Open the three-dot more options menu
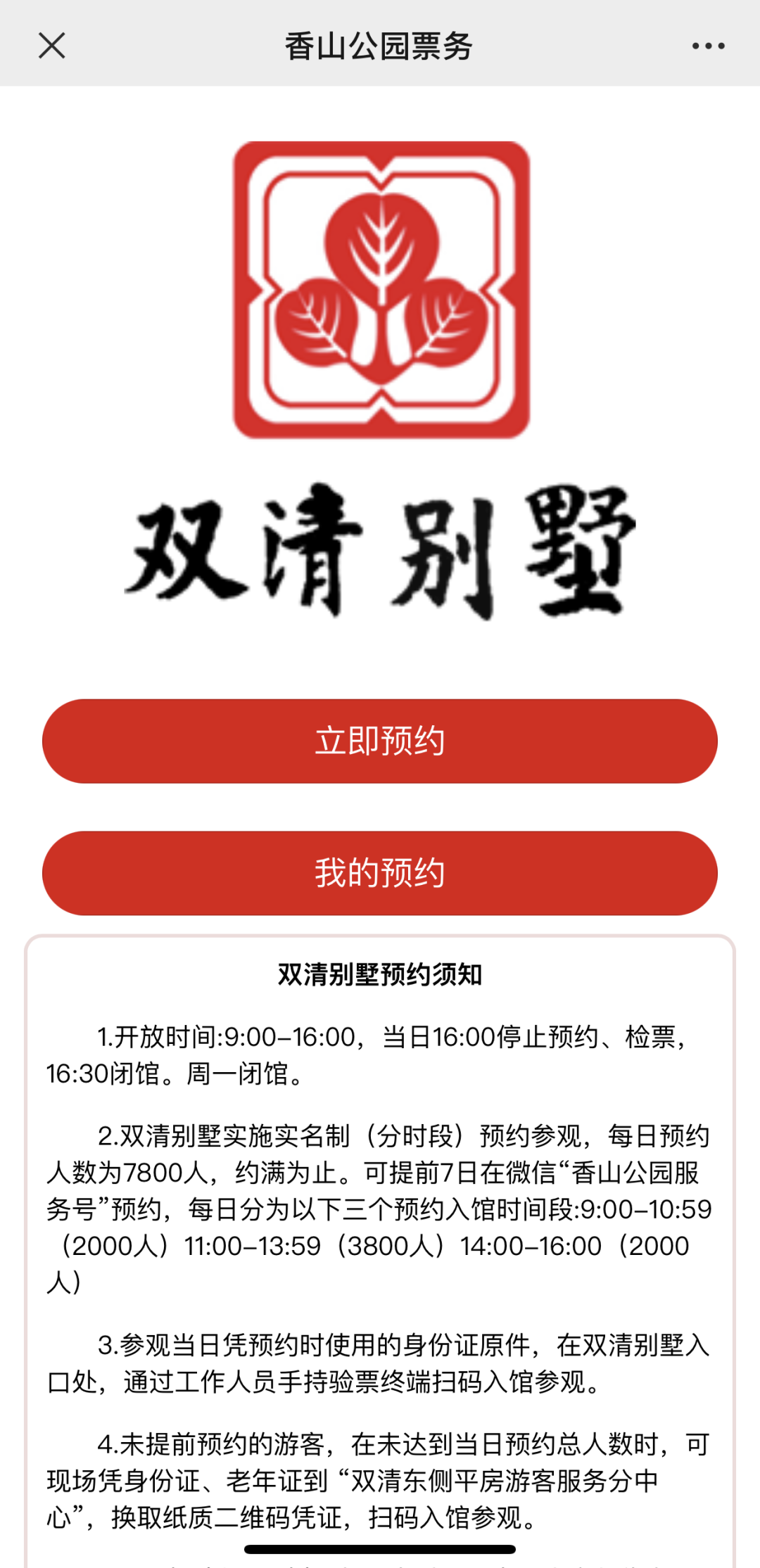The width and height of the screenshot is (760, 1568). click(708, 46)
